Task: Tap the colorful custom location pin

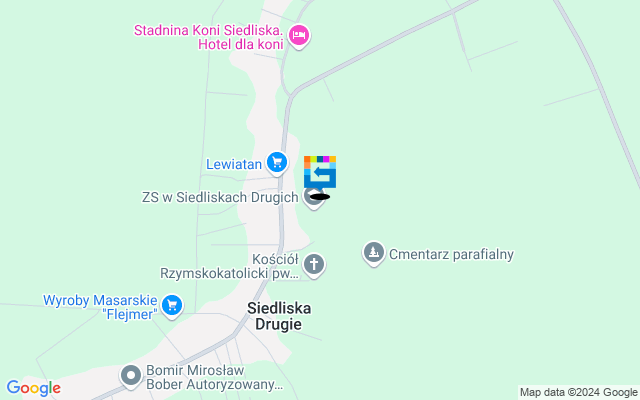Action: (320, 172)
